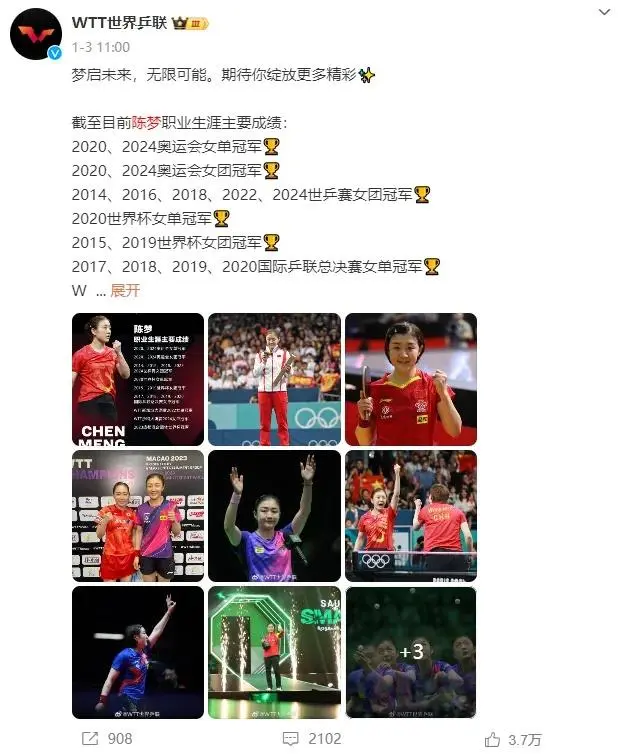View the podium photo with Olympic rings
This screenshot has height=754, width=618.
point(274,380)
